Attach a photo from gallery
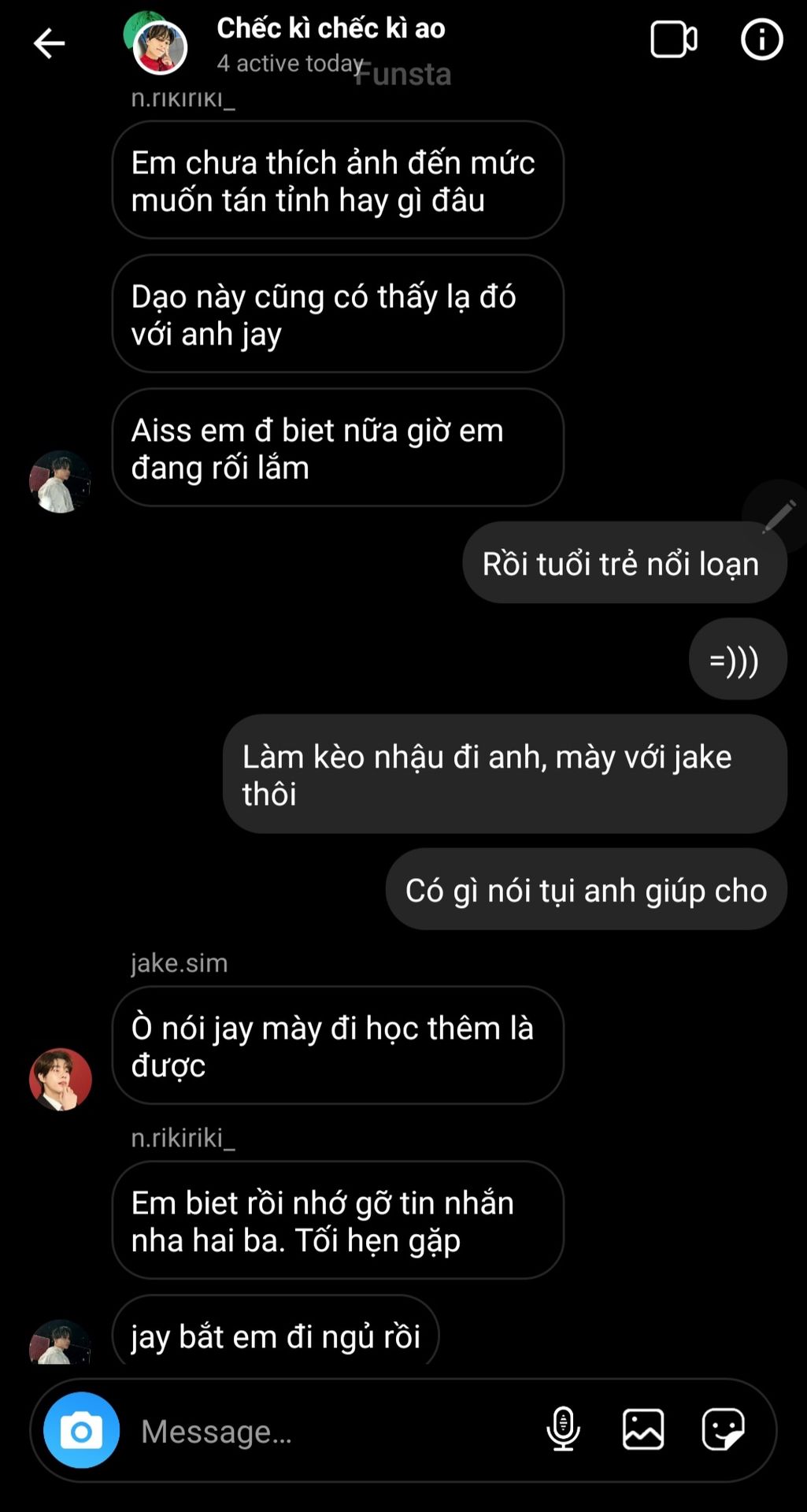Screen dimensions: 807x1512 643,1429
